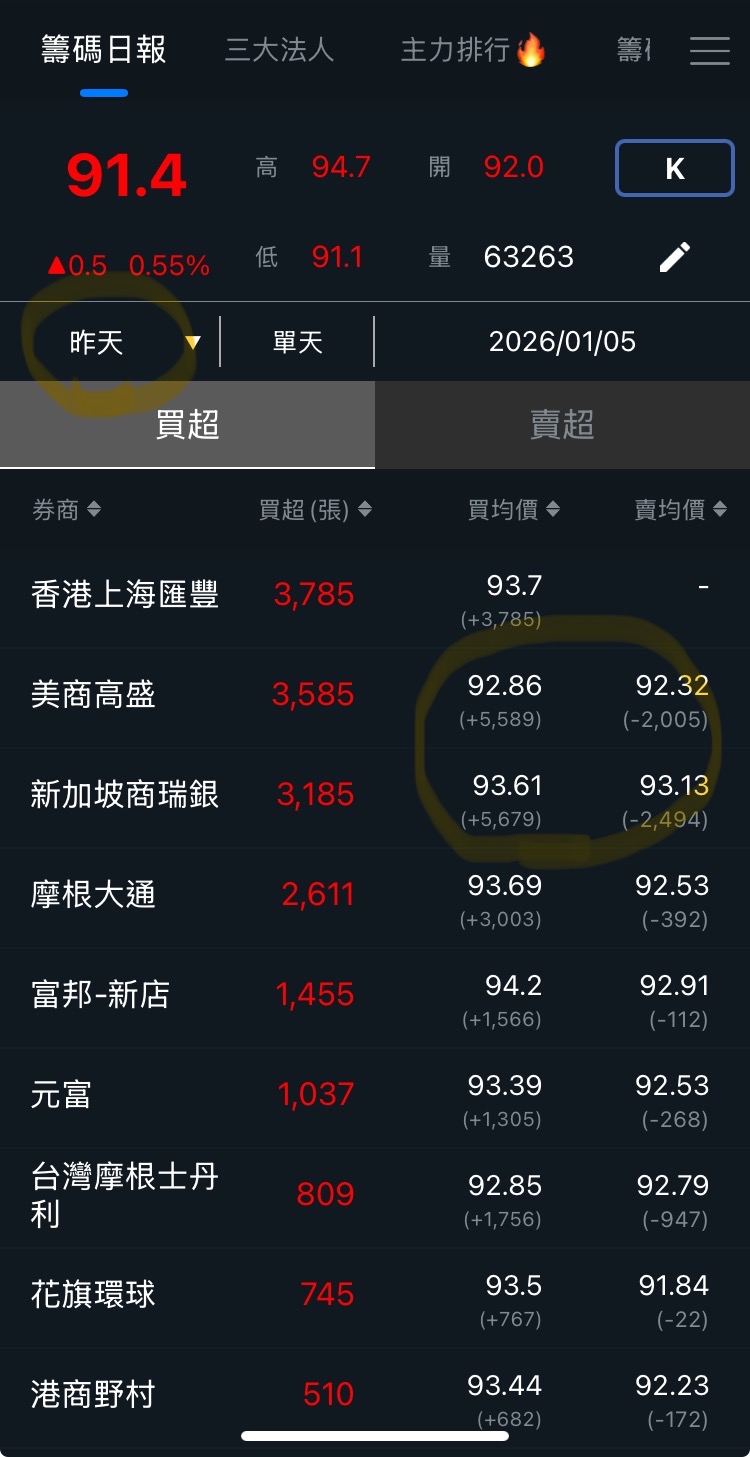Open the K chart button
The height and width of the screenshot is (1457, 750).
click(x=674, y=168)
